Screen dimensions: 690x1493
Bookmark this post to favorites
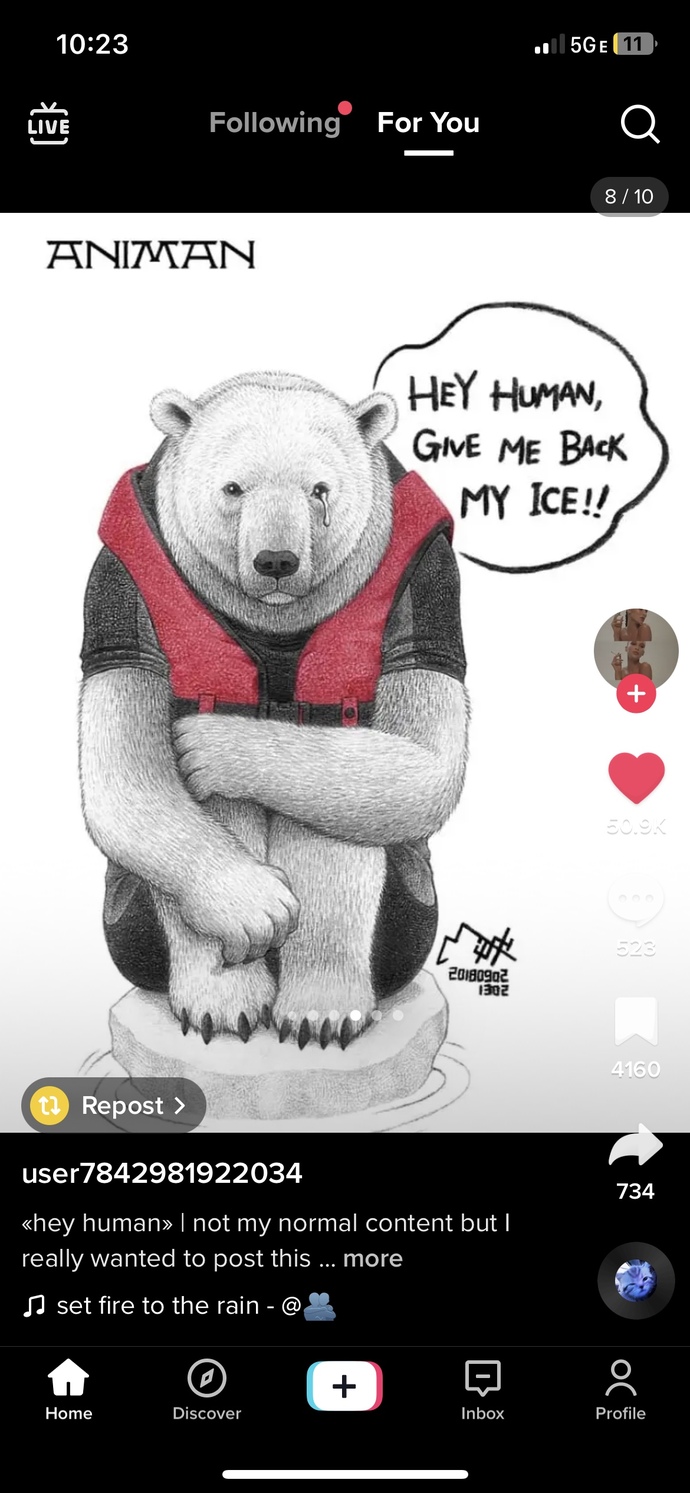[x=636, y=1022]
